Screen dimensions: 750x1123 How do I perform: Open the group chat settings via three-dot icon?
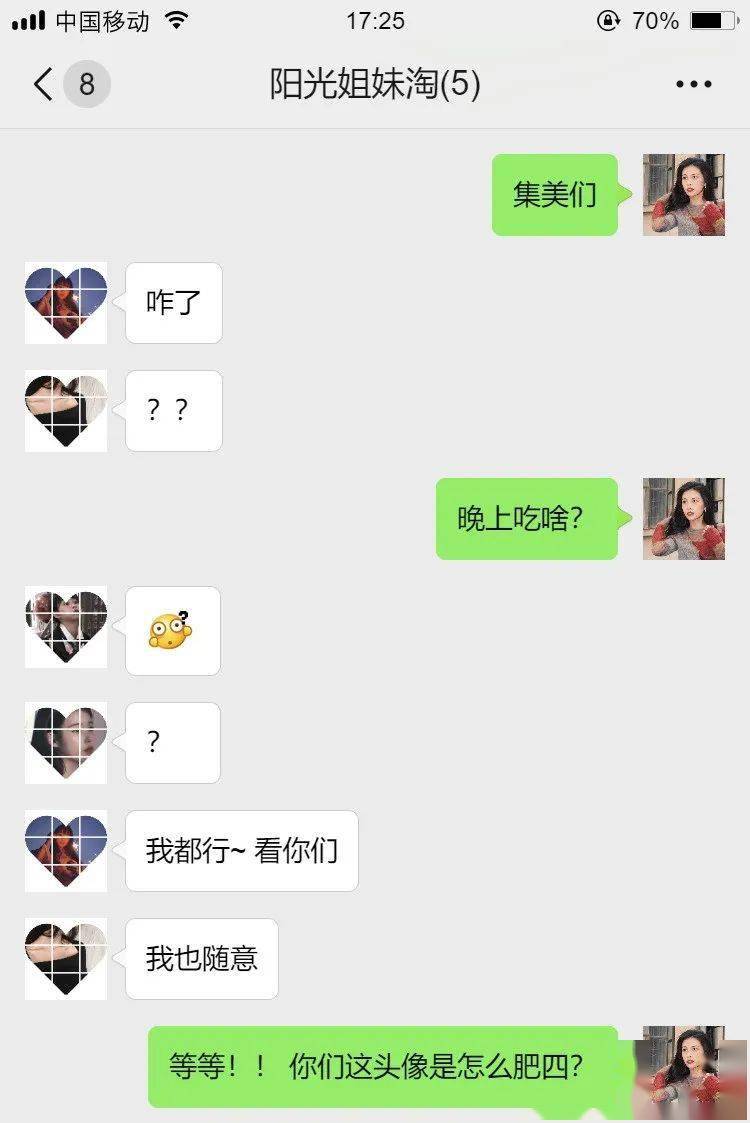pyautogui.click(x=692, y=84)
